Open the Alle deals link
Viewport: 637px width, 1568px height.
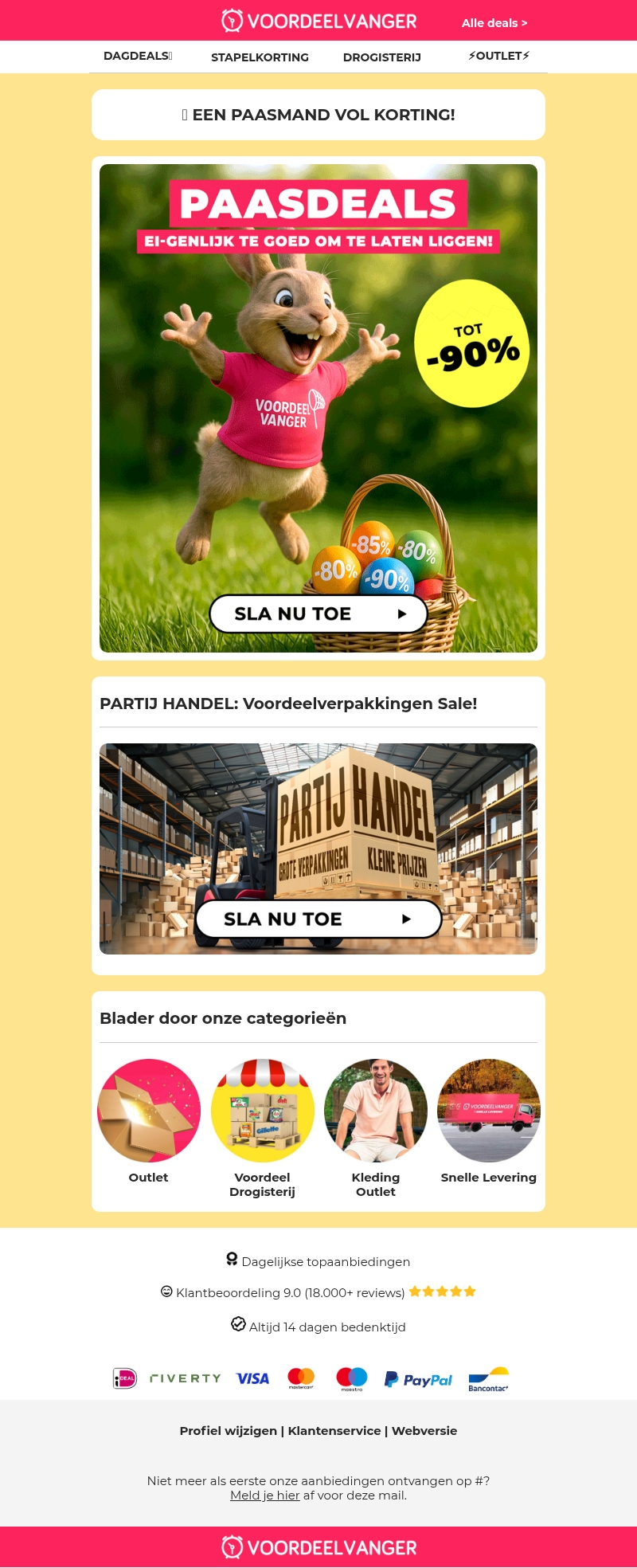pos(494,23)
